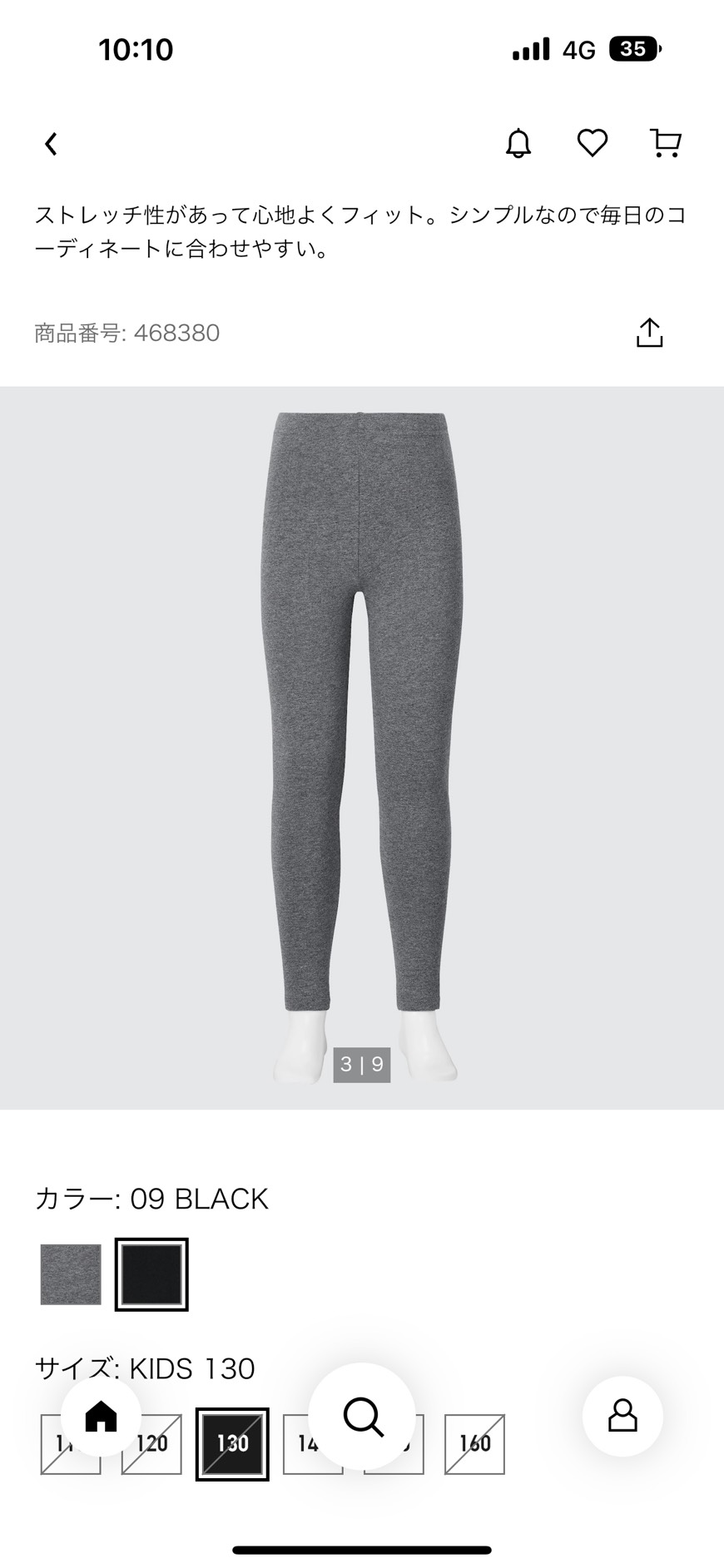Open the shopping cart
The height and width of the screenshot is (1568, 724).
(665, 143)
